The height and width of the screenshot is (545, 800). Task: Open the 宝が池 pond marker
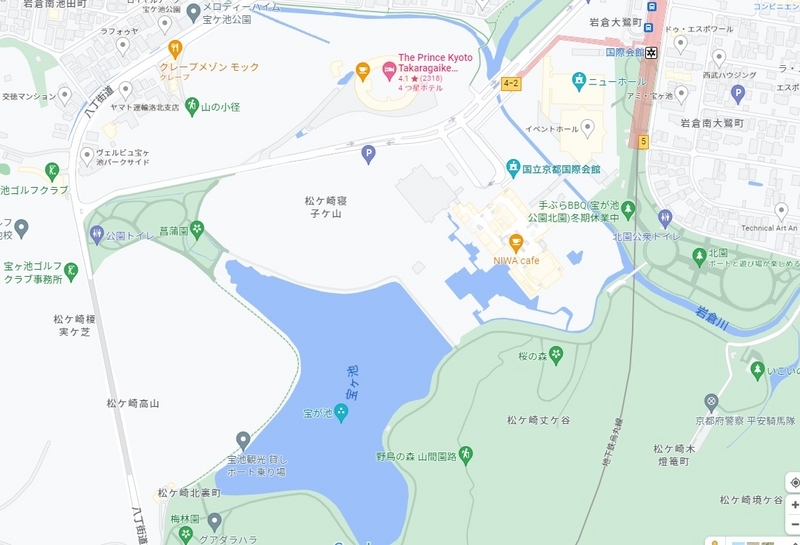coord(341,413)
